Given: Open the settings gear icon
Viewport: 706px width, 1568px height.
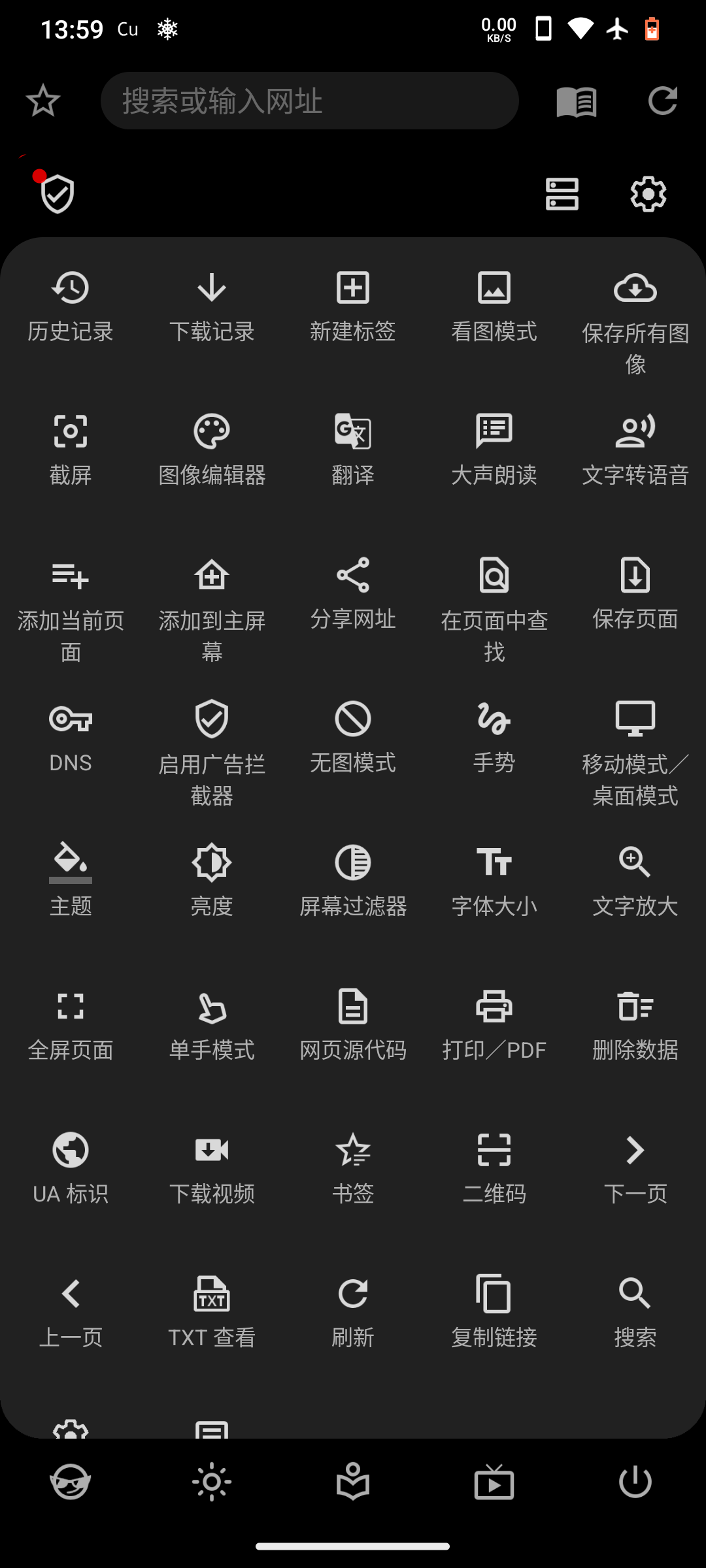Looking at the screenshot, I should (648, 194).
